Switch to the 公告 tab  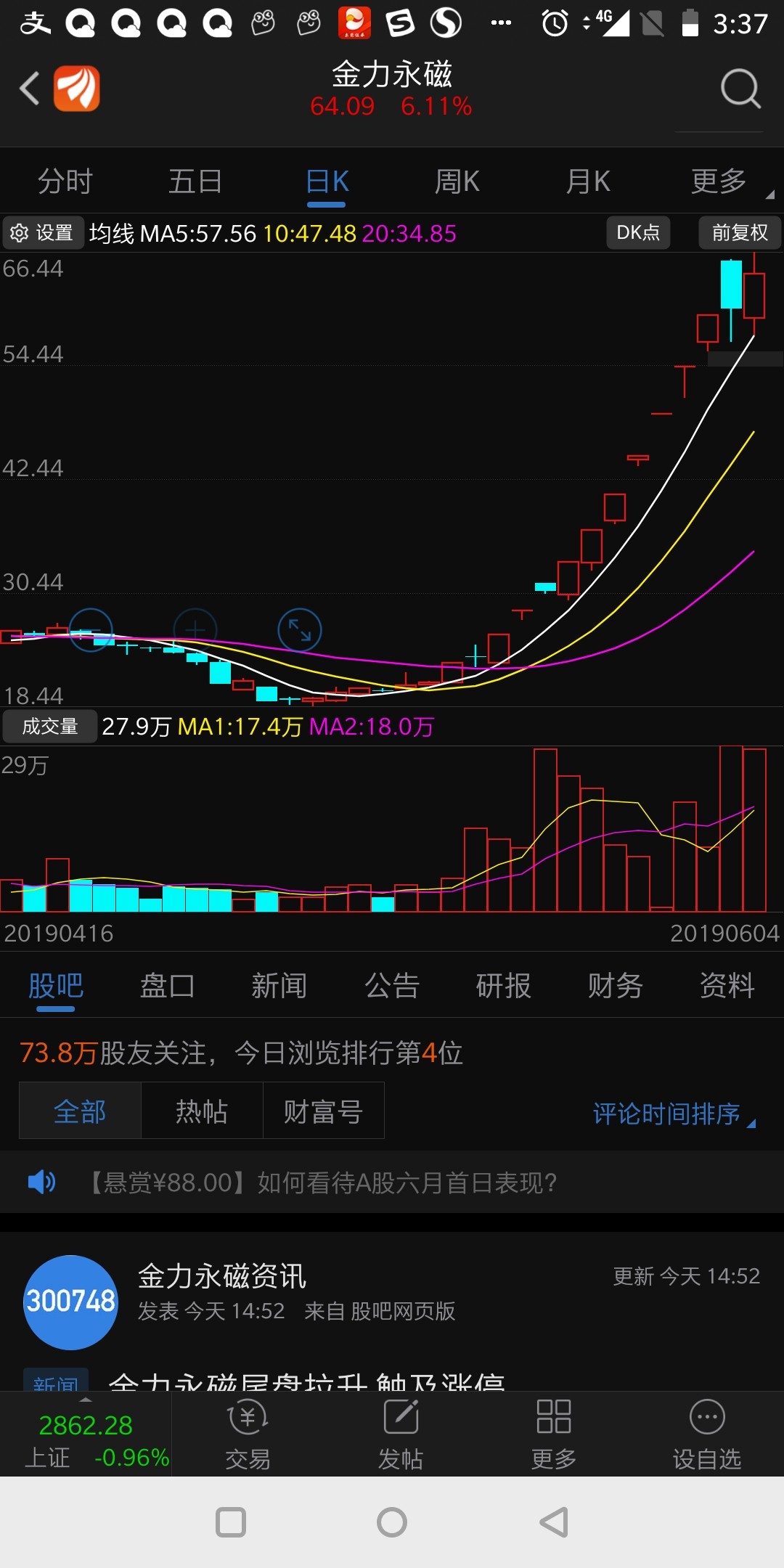coord(392,986)
